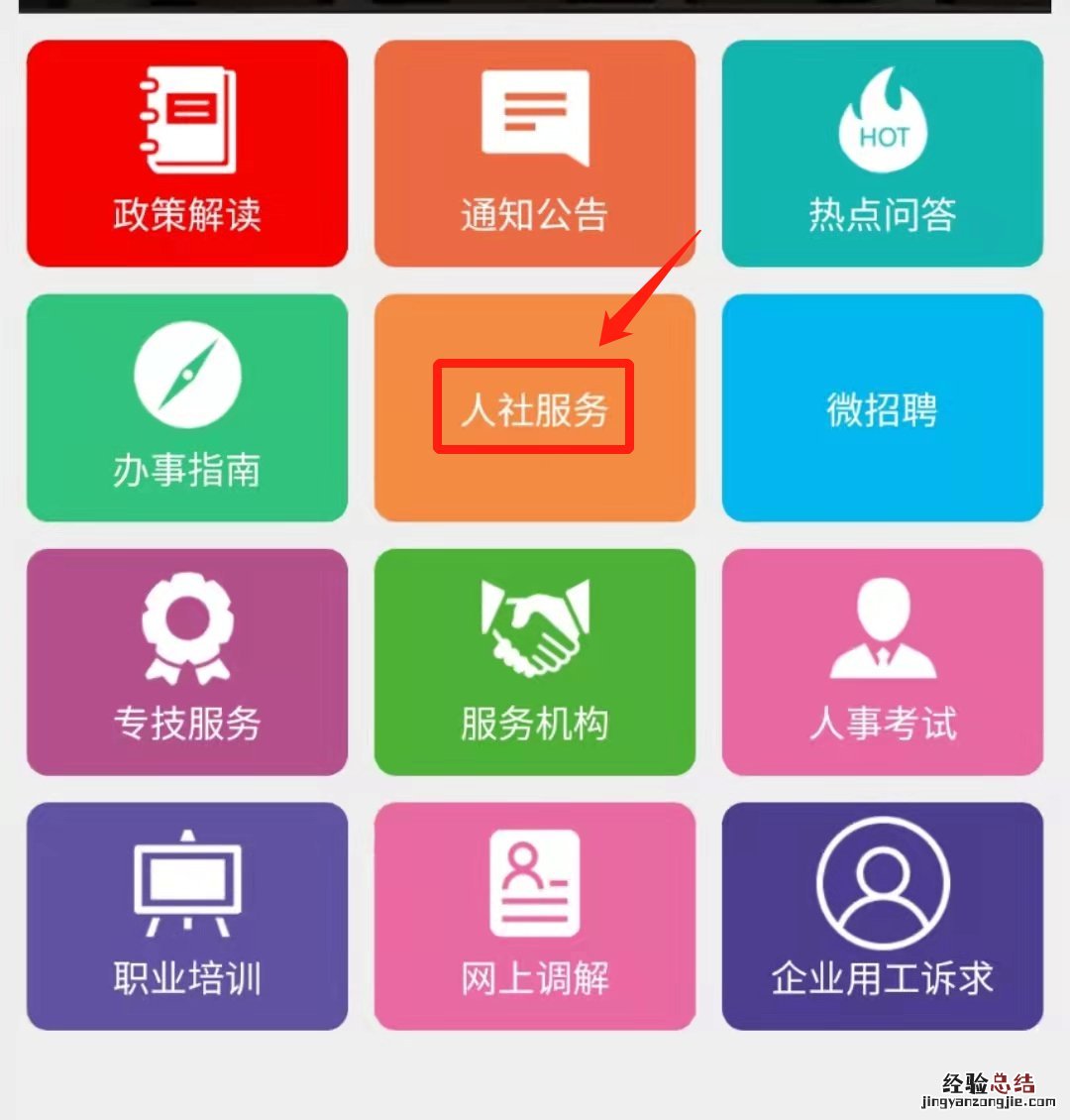Open the 政策解读 tile
This screenshot has height=1120, width=1070.
[187, 154]
